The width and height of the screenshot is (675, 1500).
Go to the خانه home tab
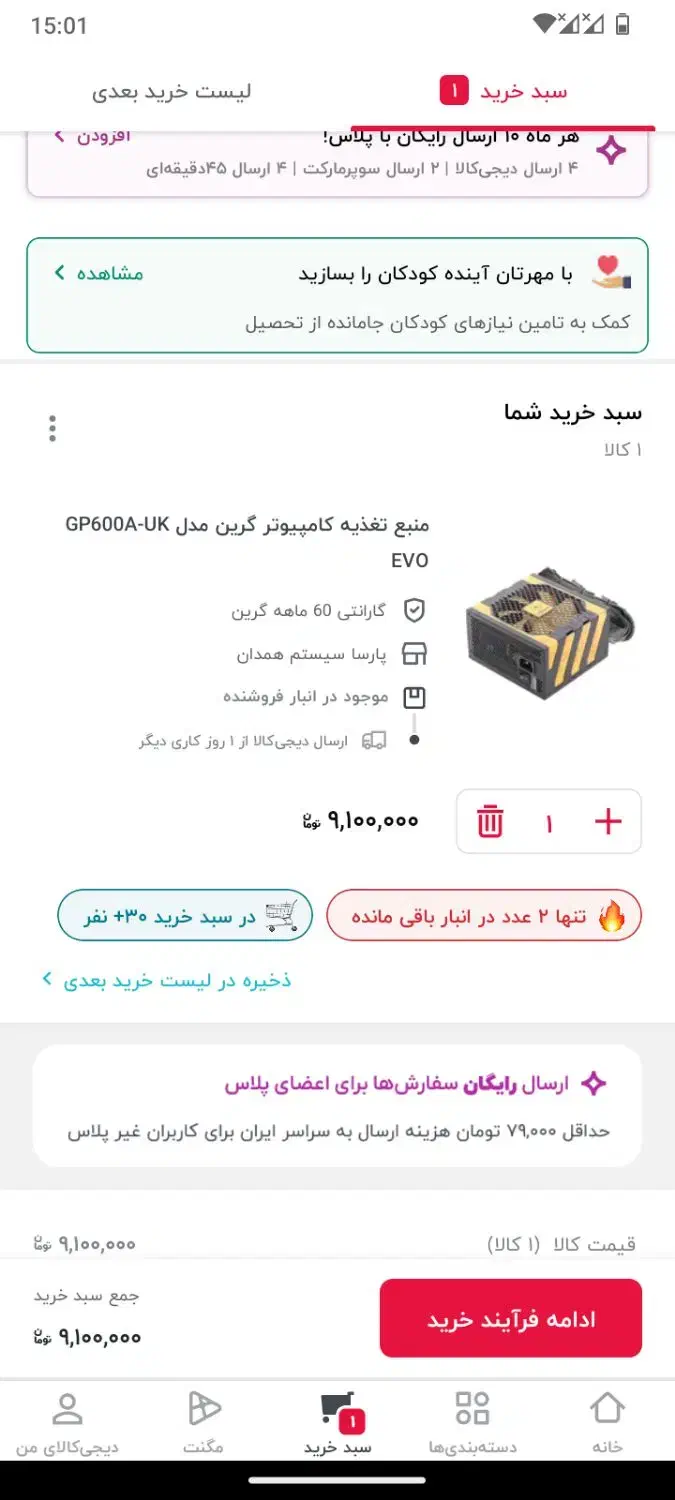(607, 1422)
